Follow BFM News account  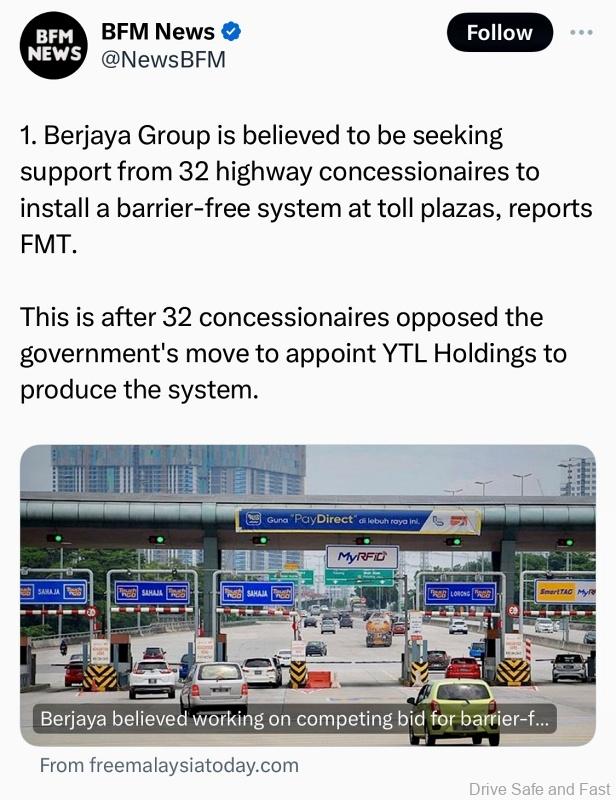[x=499, y=33]
